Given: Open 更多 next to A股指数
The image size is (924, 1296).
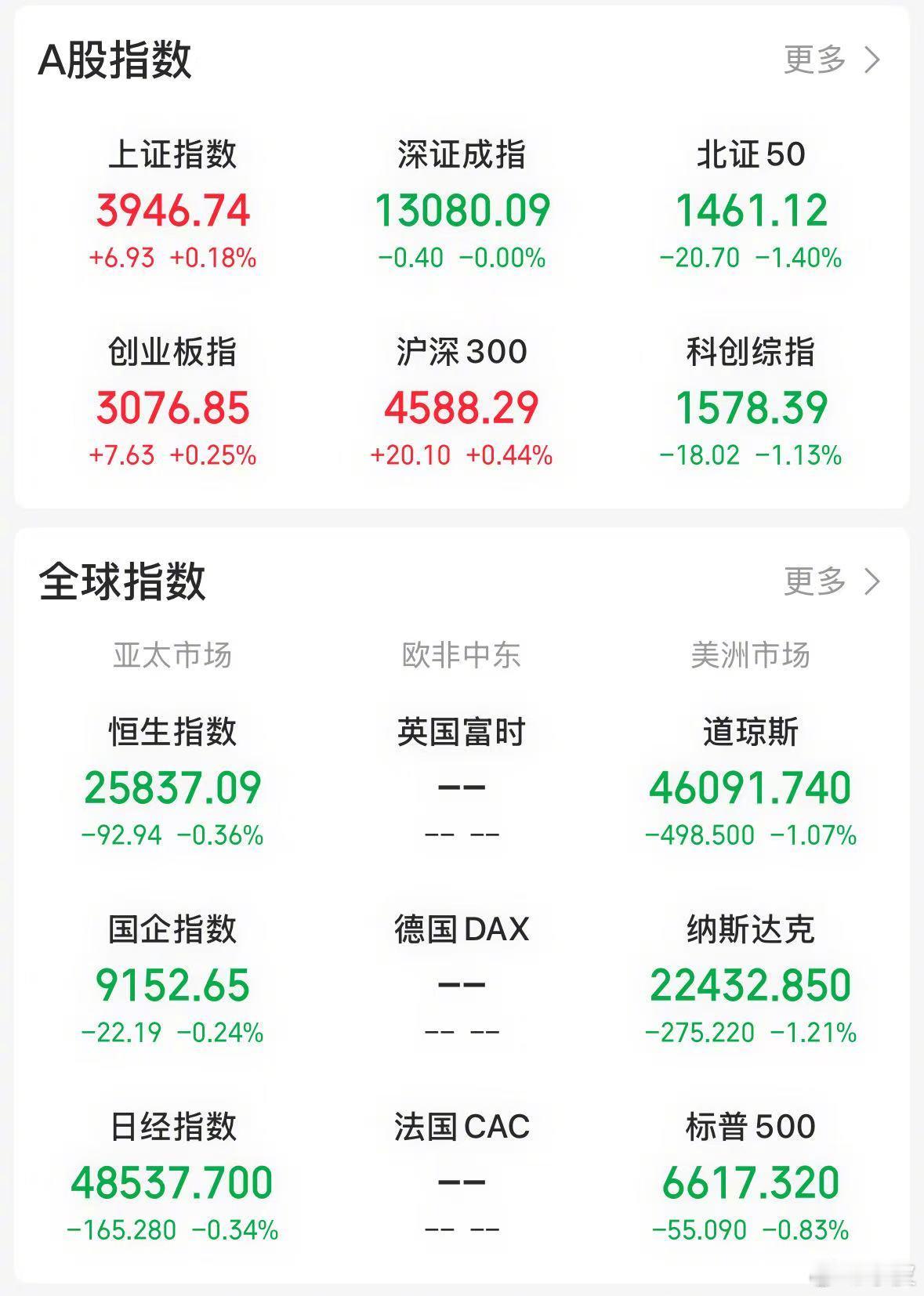Looking at the screenshot, I should coord(832,60).
